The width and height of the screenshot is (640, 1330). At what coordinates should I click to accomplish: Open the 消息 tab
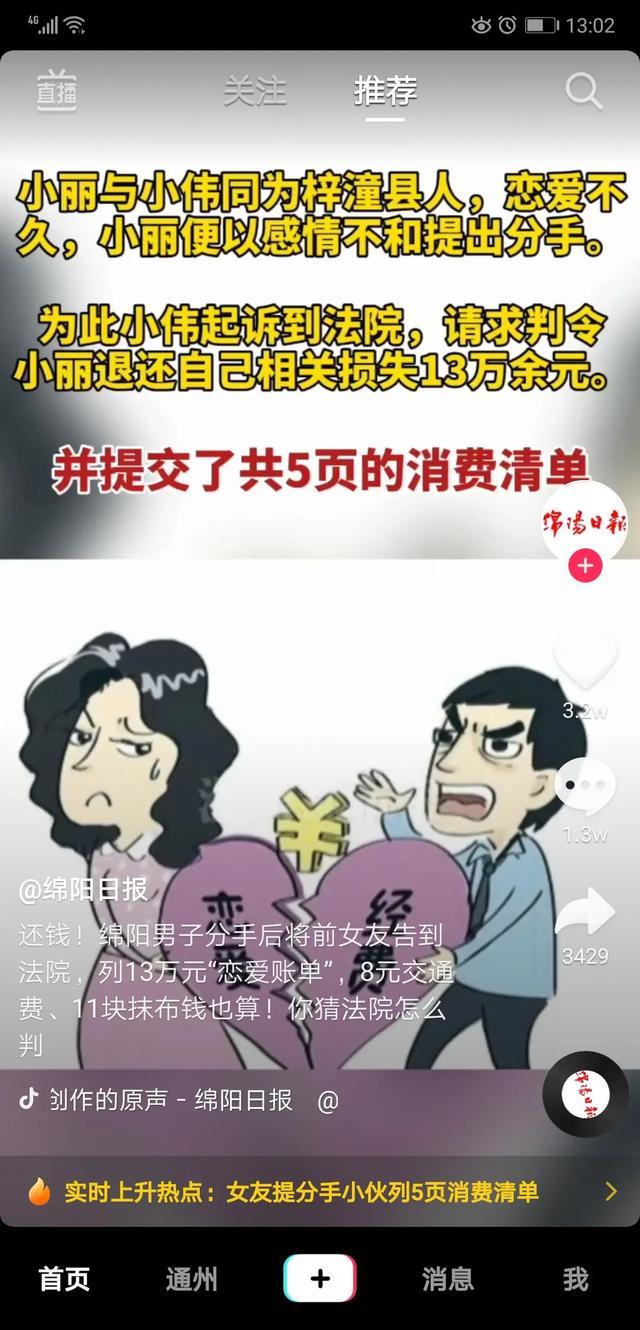448,1278
